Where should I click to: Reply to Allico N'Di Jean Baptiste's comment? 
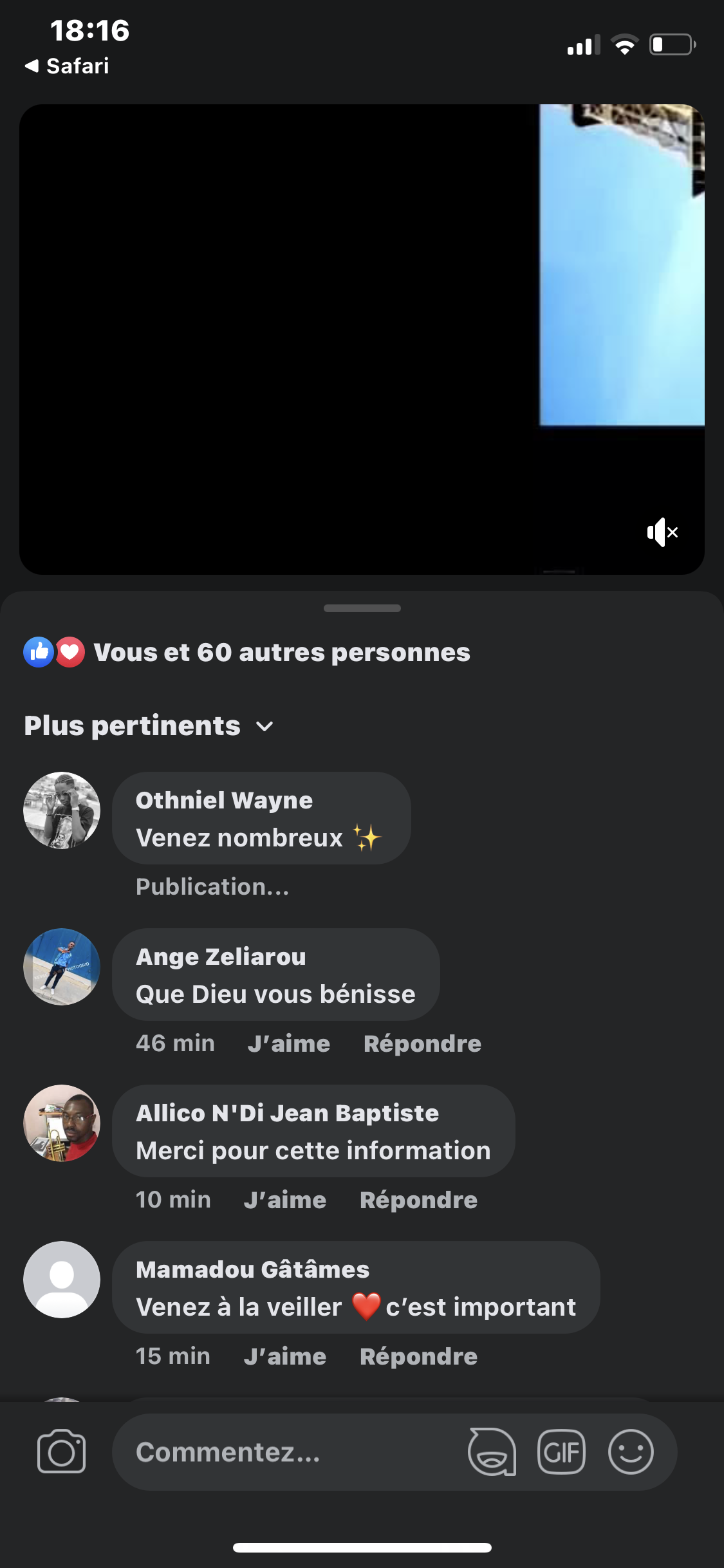418,1200
